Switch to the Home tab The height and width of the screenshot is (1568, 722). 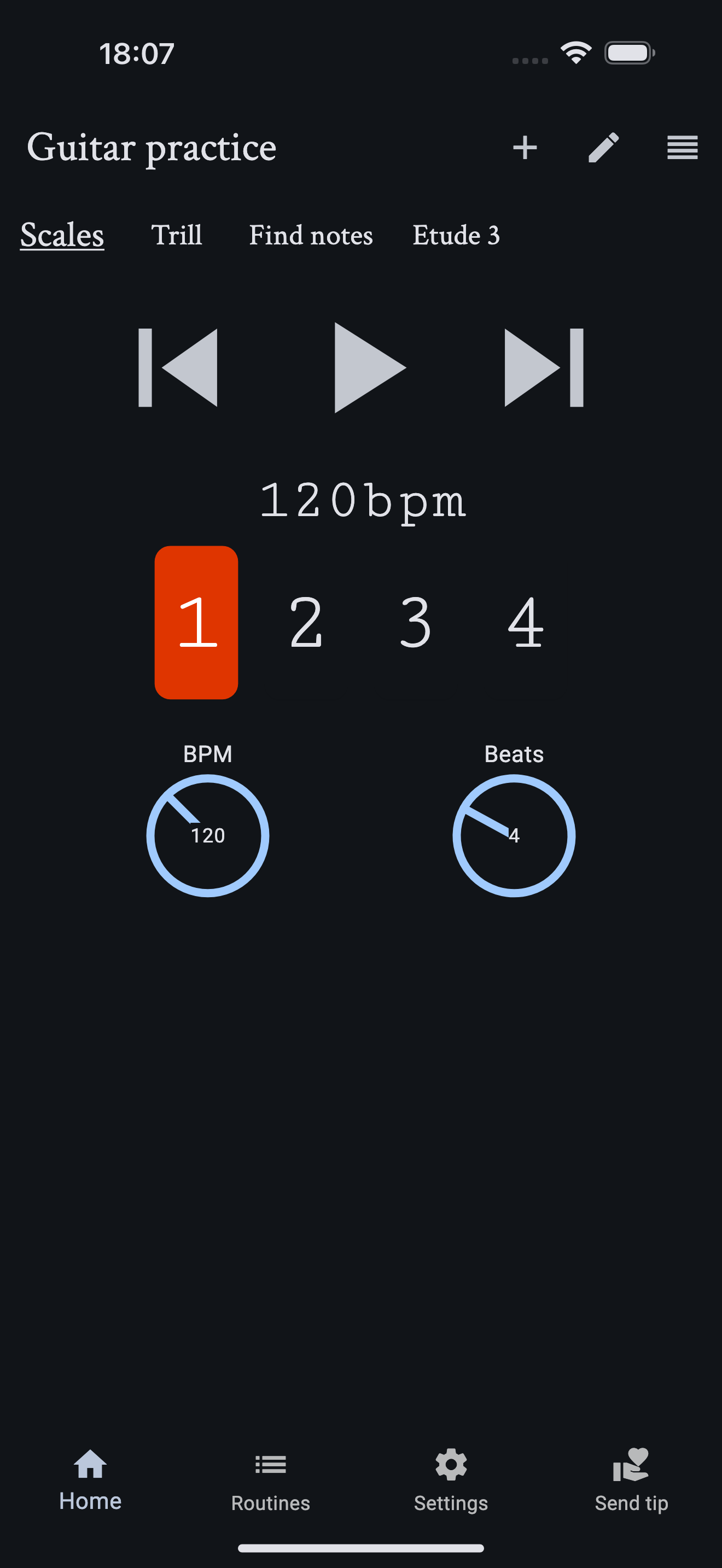(90, 1481)
